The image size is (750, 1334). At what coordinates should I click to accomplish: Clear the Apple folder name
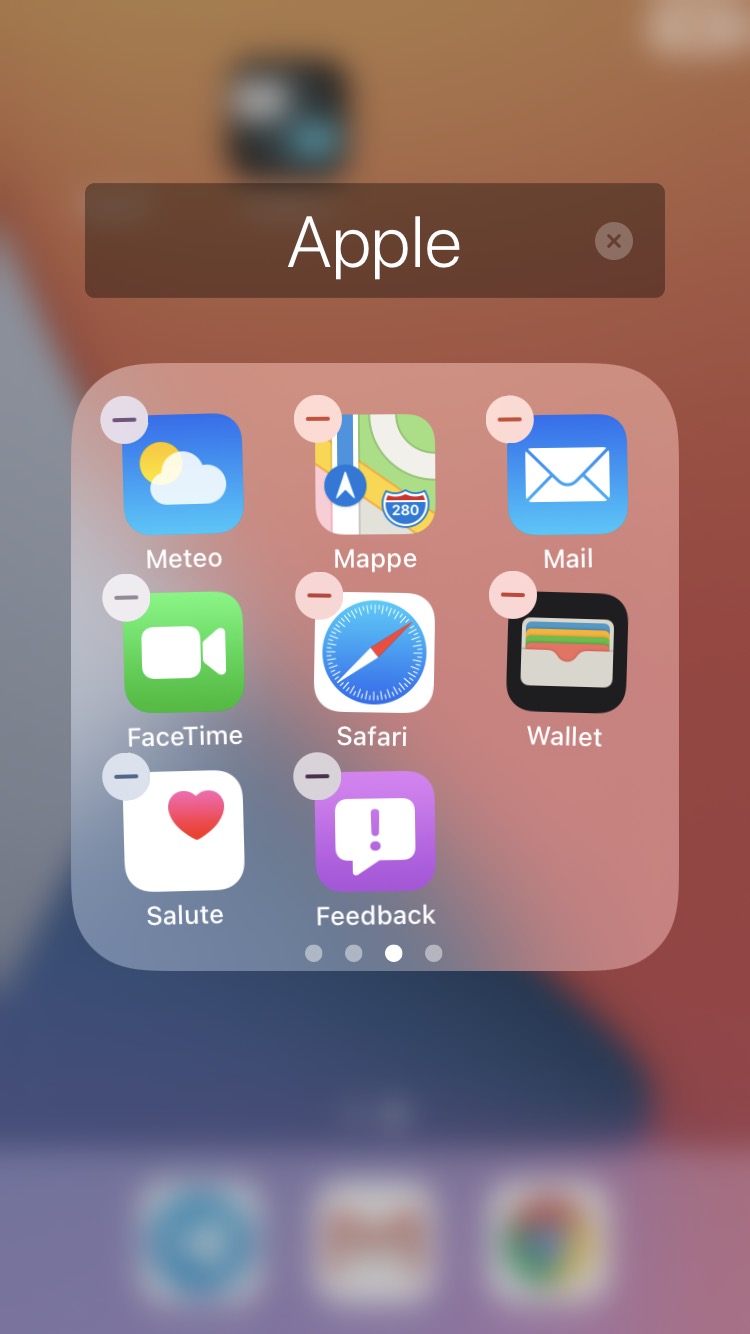pyautogui.click(x=614, y=241)
